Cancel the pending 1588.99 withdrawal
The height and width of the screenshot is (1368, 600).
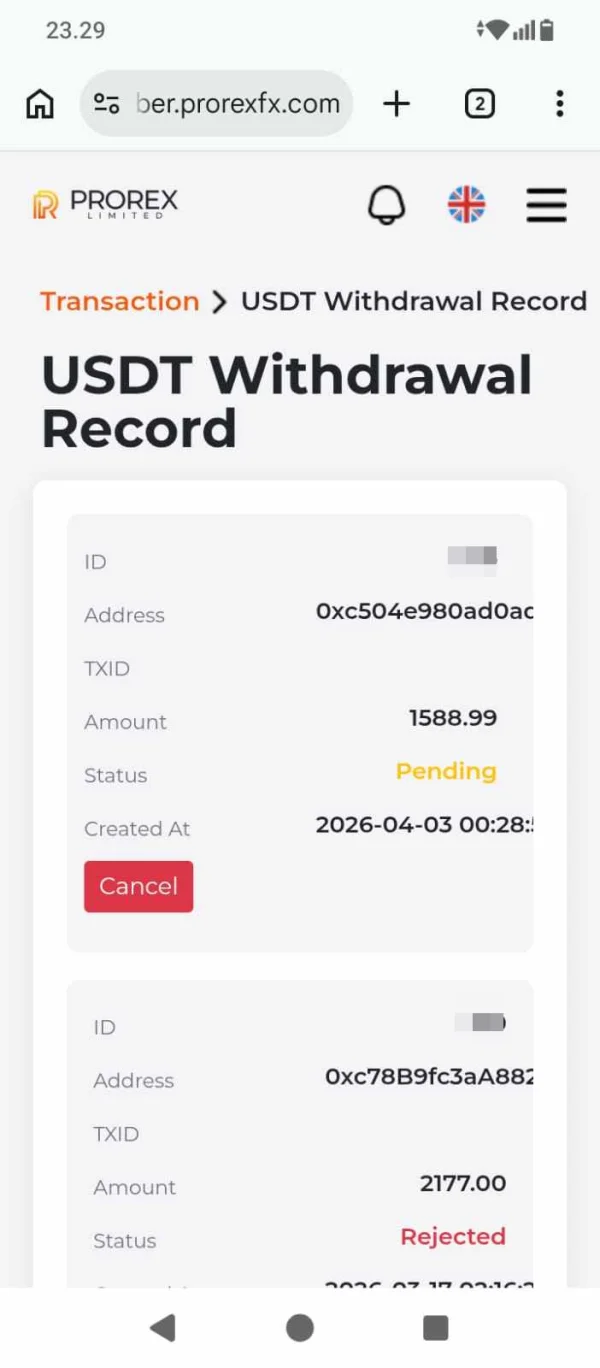[x=138, y=886]
